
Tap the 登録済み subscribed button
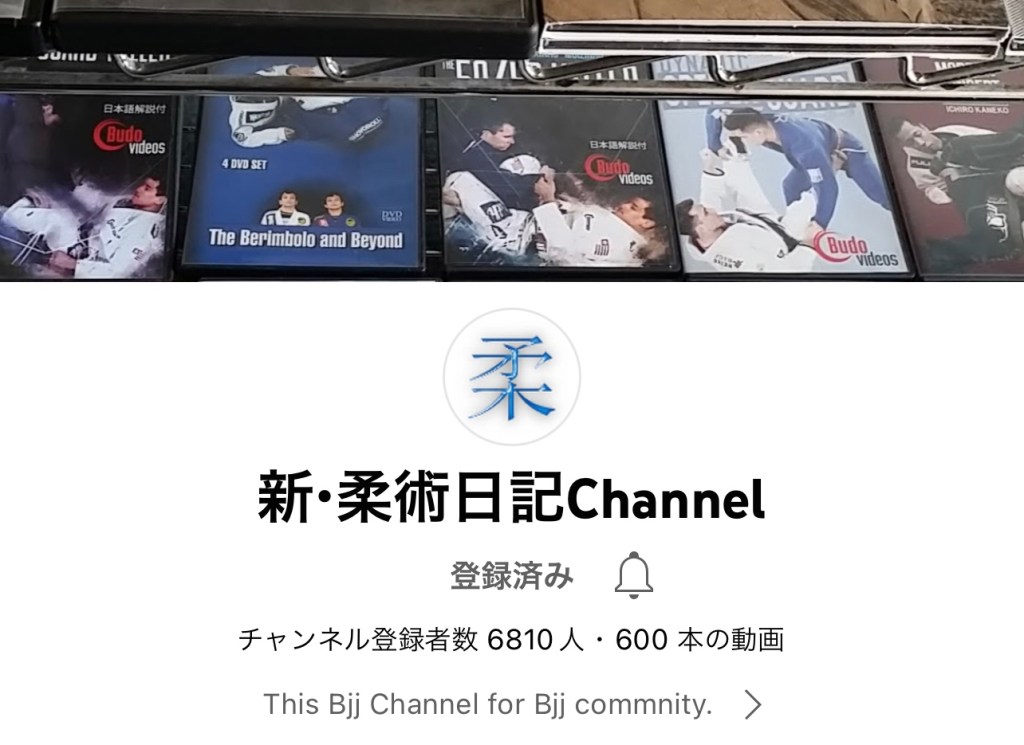pyautogui.click(x=511, y=577)
